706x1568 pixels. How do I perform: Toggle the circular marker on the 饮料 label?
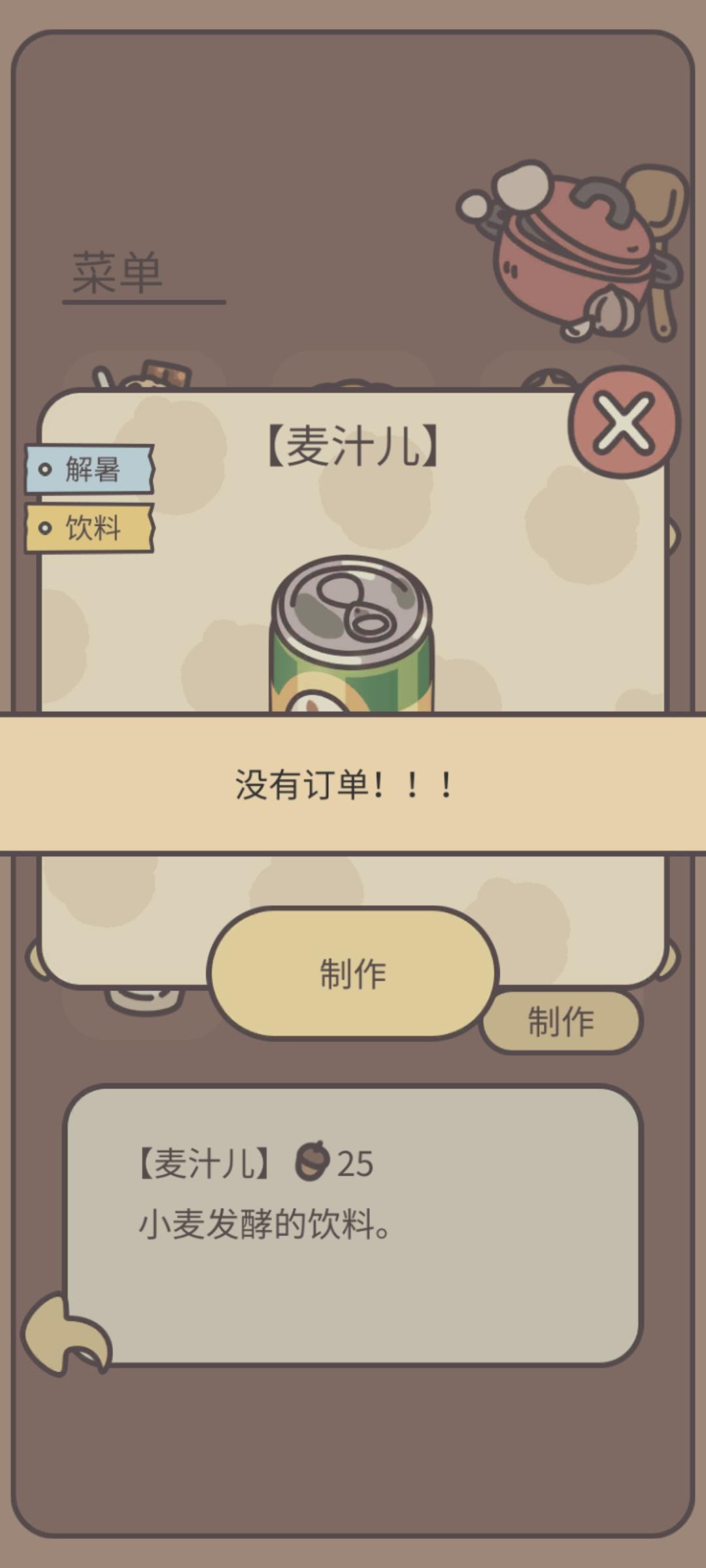coord(46,529)
